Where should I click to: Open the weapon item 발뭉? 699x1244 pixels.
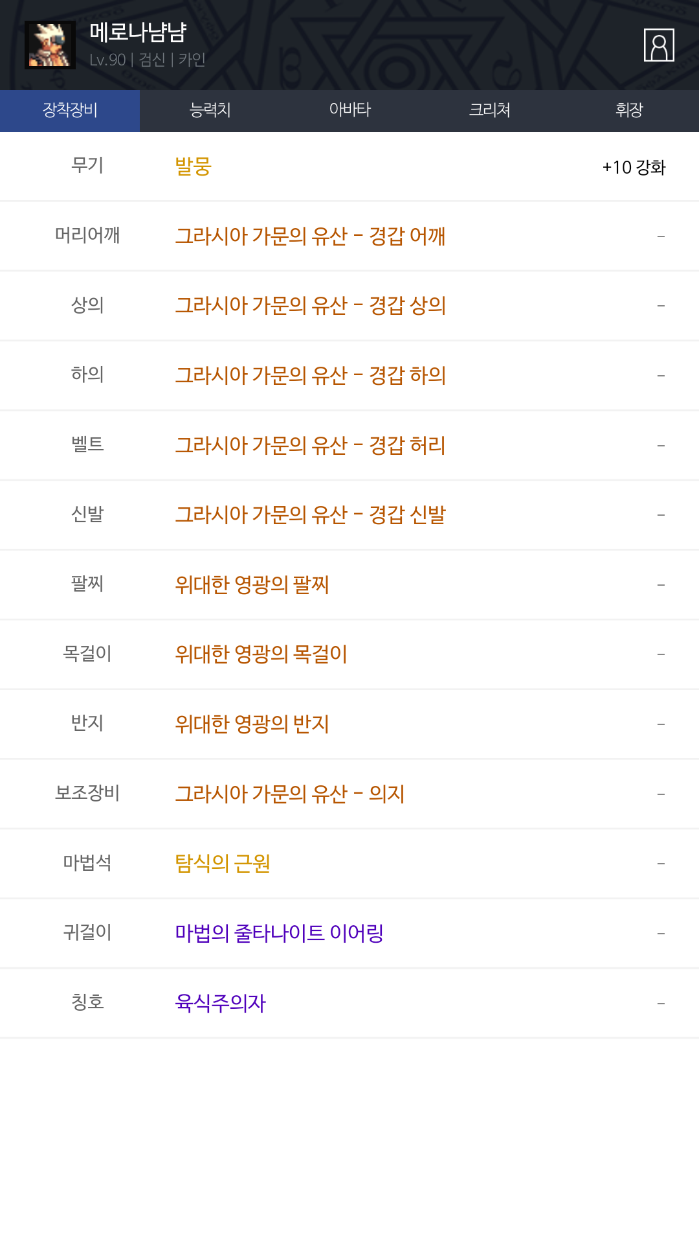point(193,166)
